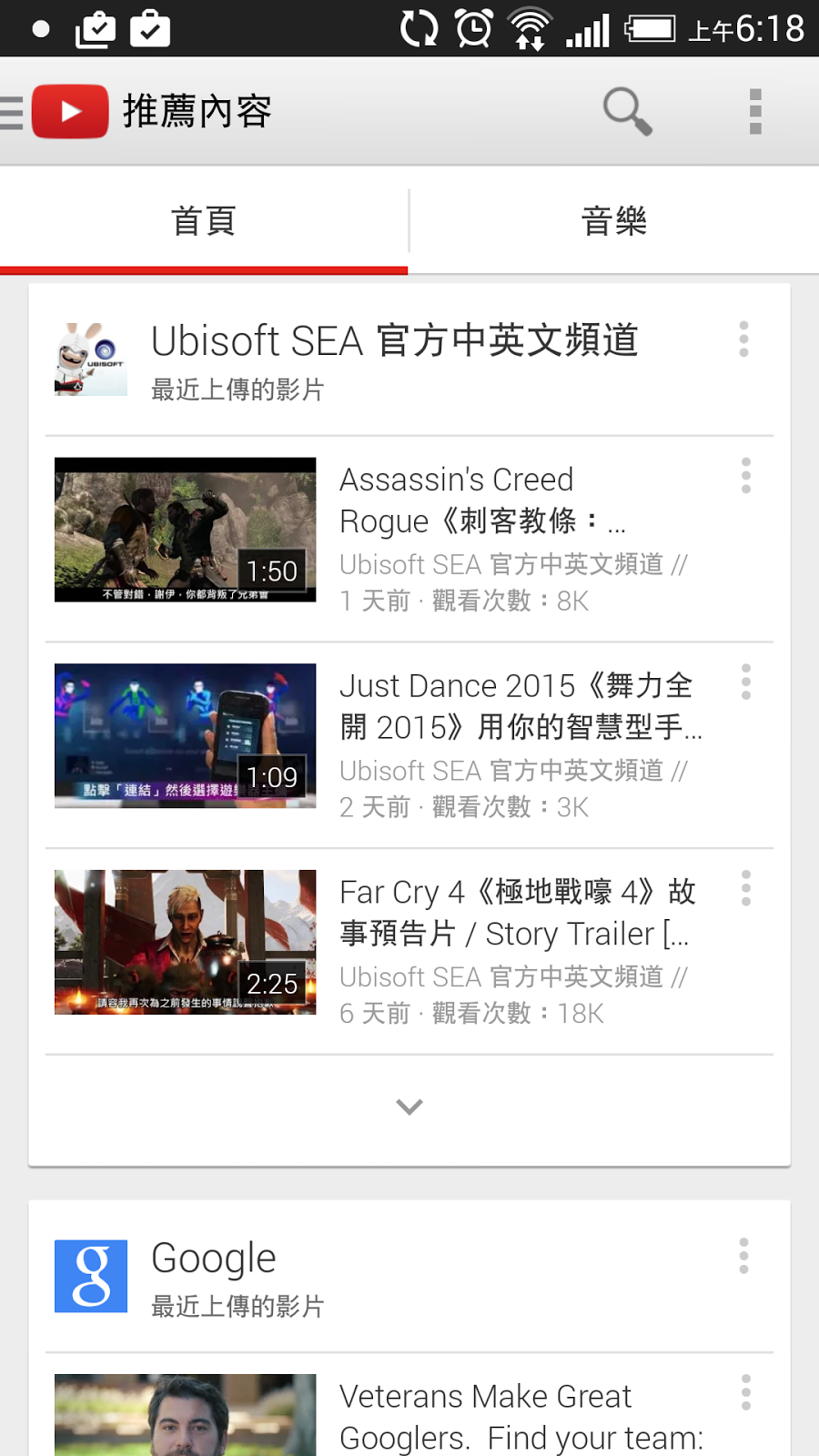Open options for Just Dance 2015 video
Viewport: 819px width, 1456px height.
coord(745,682)
